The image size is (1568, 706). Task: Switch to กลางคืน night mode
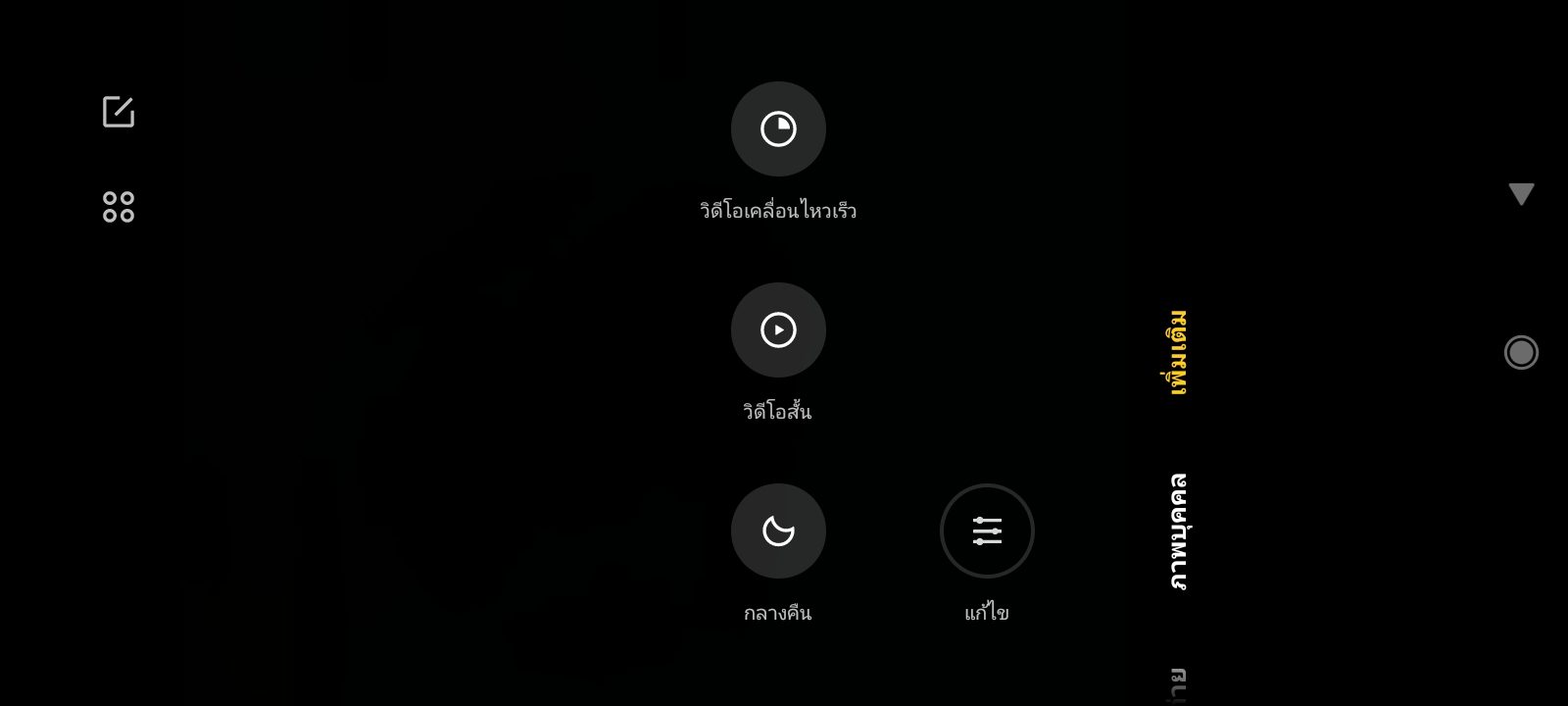pos(778,531)
